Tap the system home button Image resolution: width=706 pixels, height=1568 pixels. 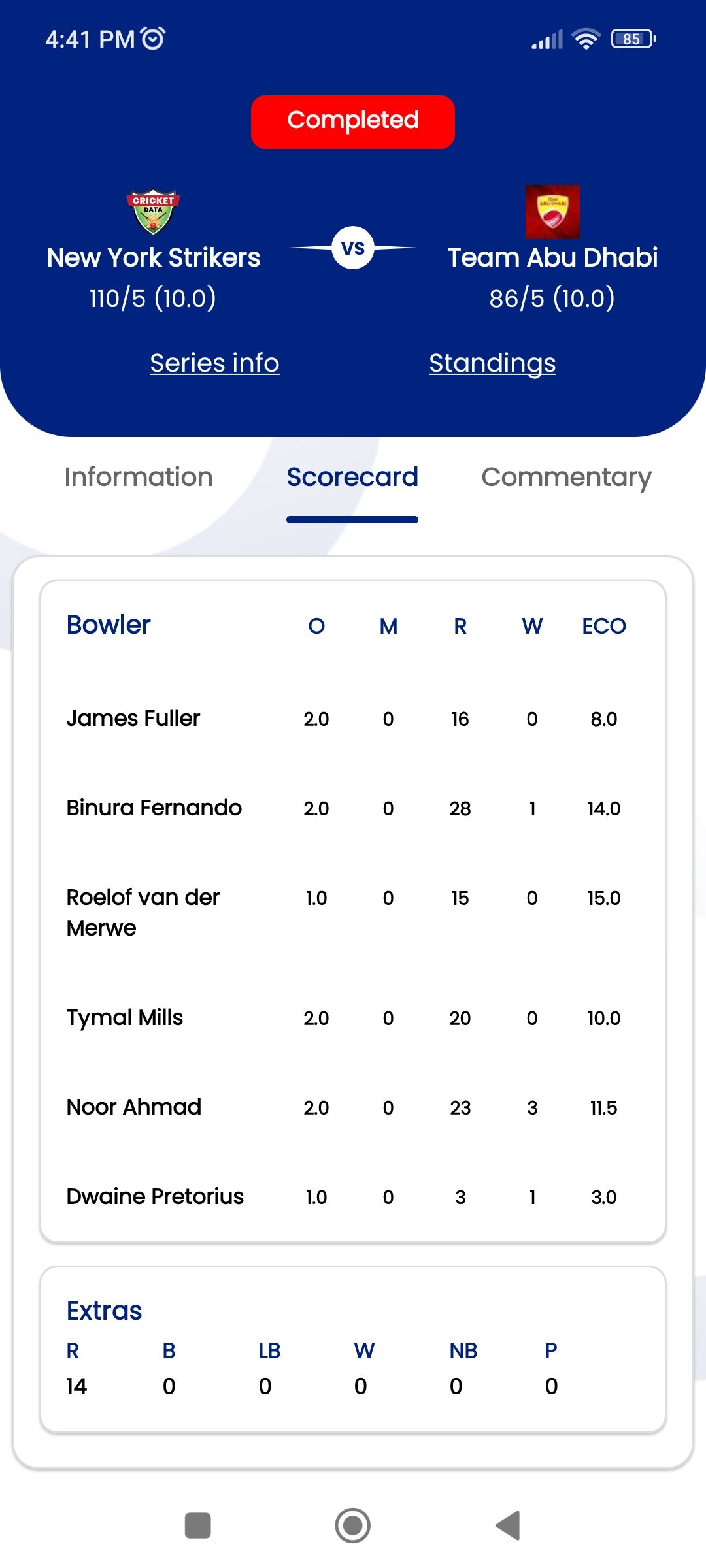point(353,1526)
